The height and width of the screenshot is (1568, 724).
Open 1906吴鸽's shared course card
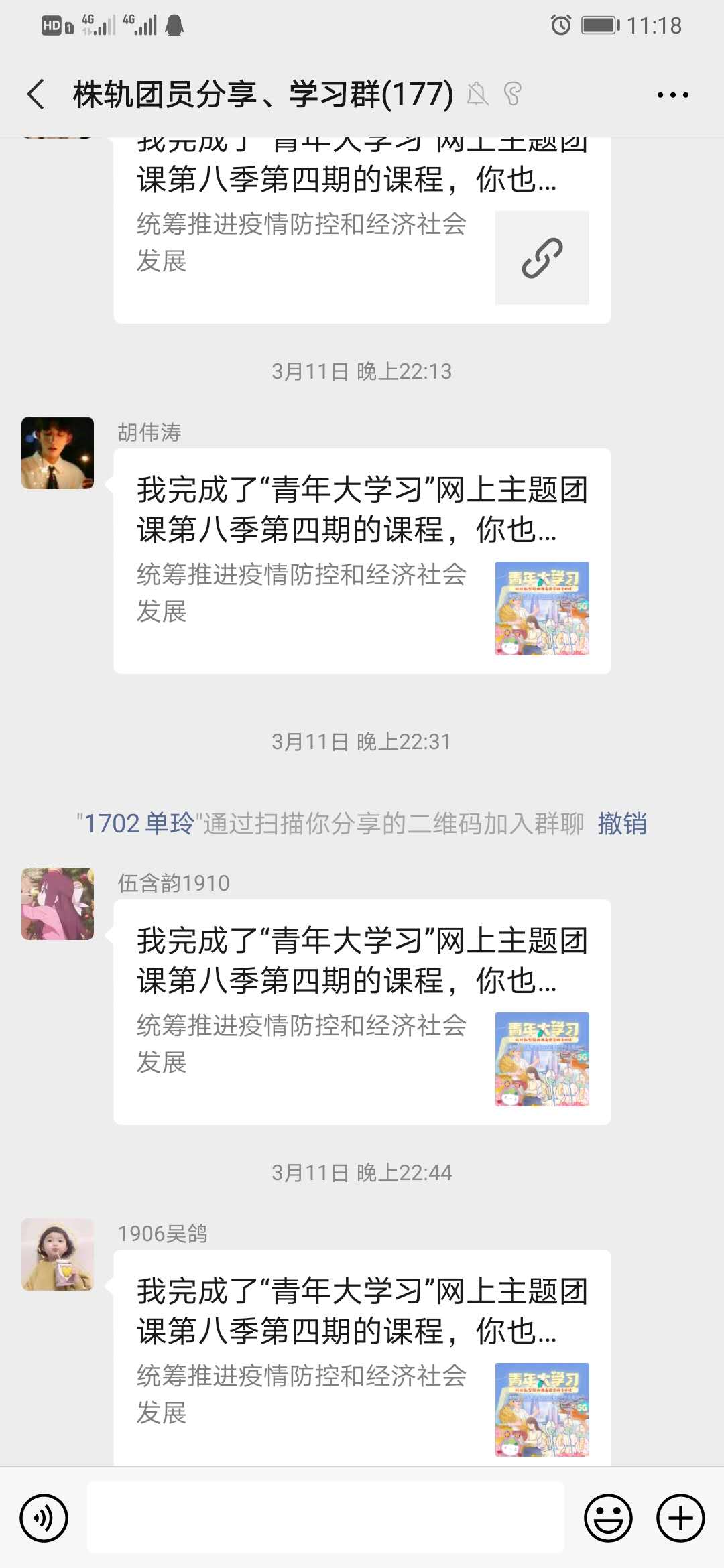pos(362,1360)
